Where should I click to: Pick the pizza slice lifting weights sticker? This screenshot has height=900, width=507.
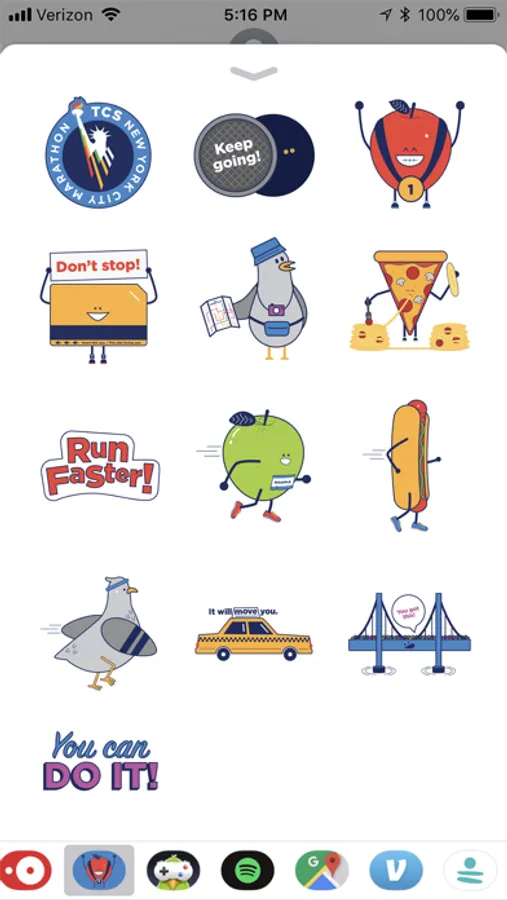pyautogui.click(x=409, y=300)
